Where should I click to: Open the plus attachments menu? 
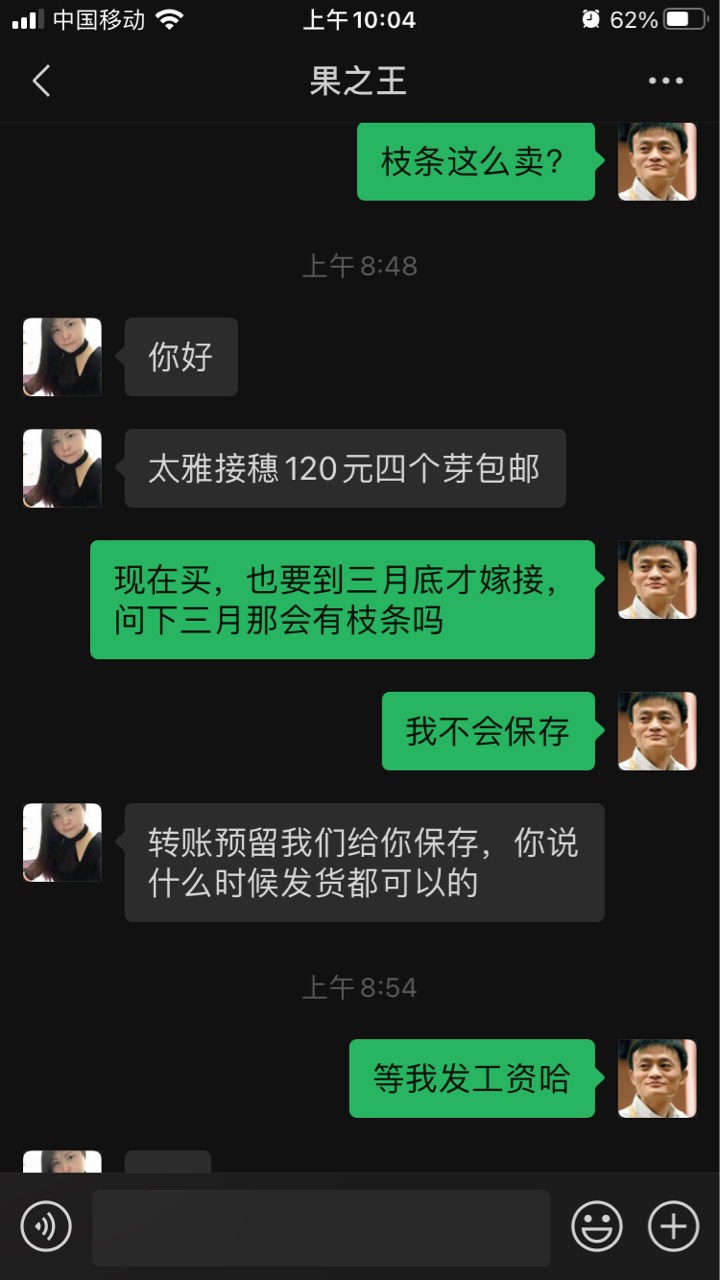(x=674, y=1226)
